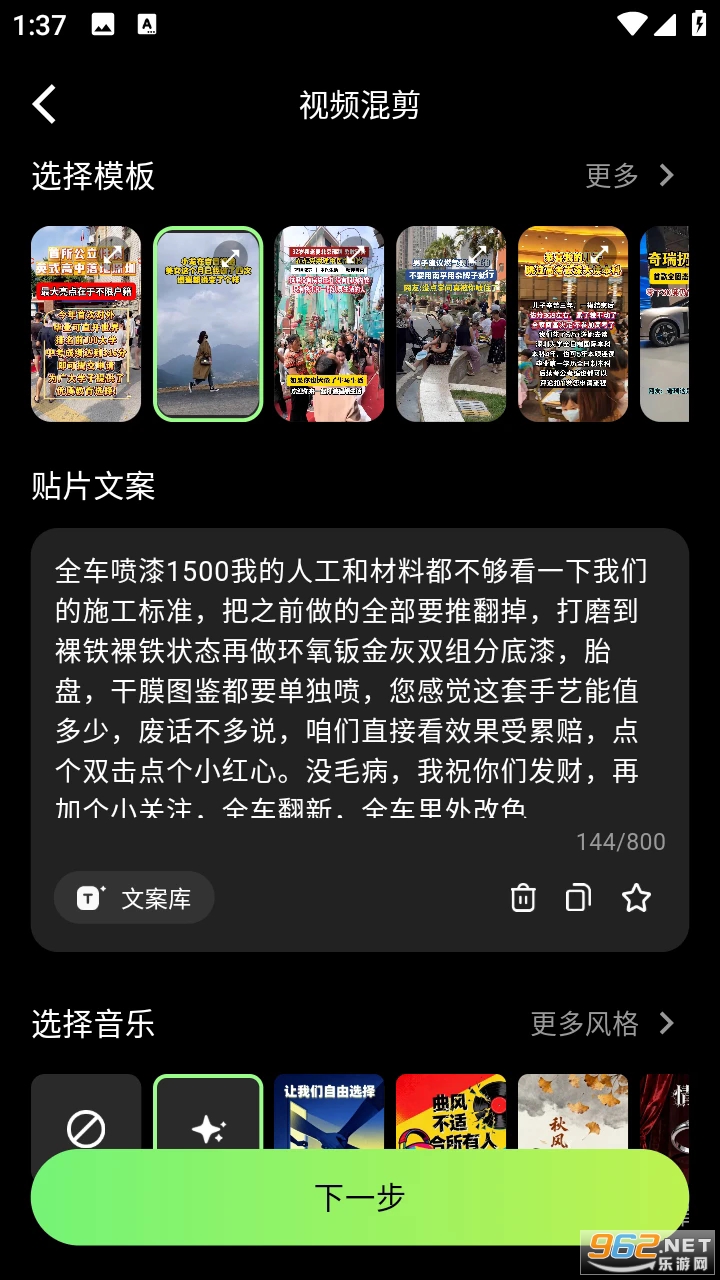Copy the 贴片文案 text content
Viewport: 720px width, 1280px height.
[577, 898]
